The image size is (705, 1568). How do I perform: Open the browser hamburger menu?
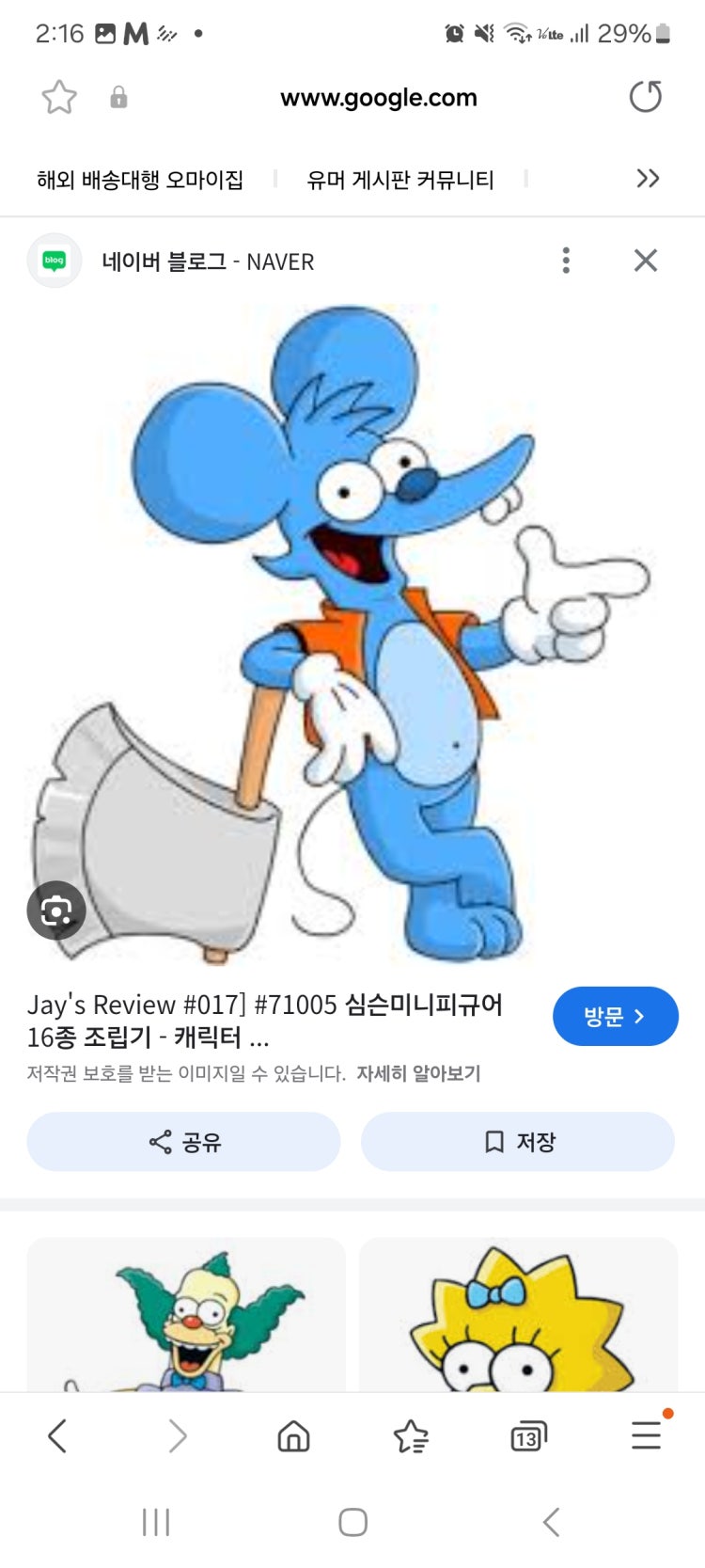[x=646, y=1436]
